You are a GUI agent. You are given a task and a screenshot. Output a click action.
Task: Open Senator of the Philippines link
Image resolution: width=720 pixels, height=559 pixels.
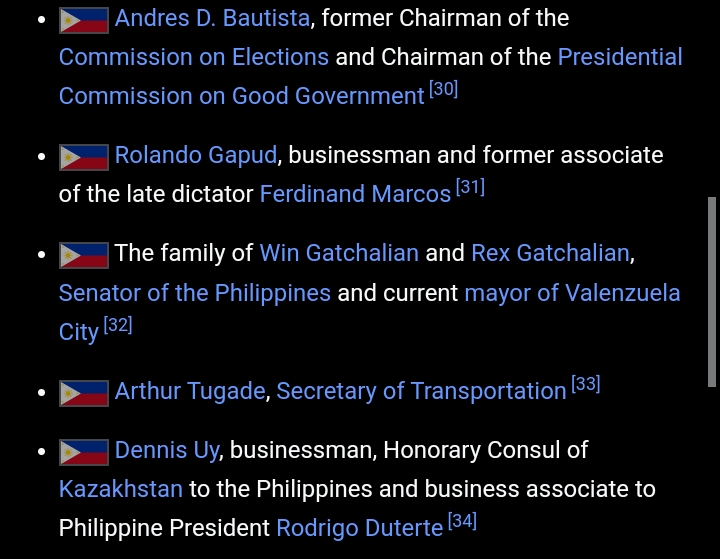(x=195, y=293)
